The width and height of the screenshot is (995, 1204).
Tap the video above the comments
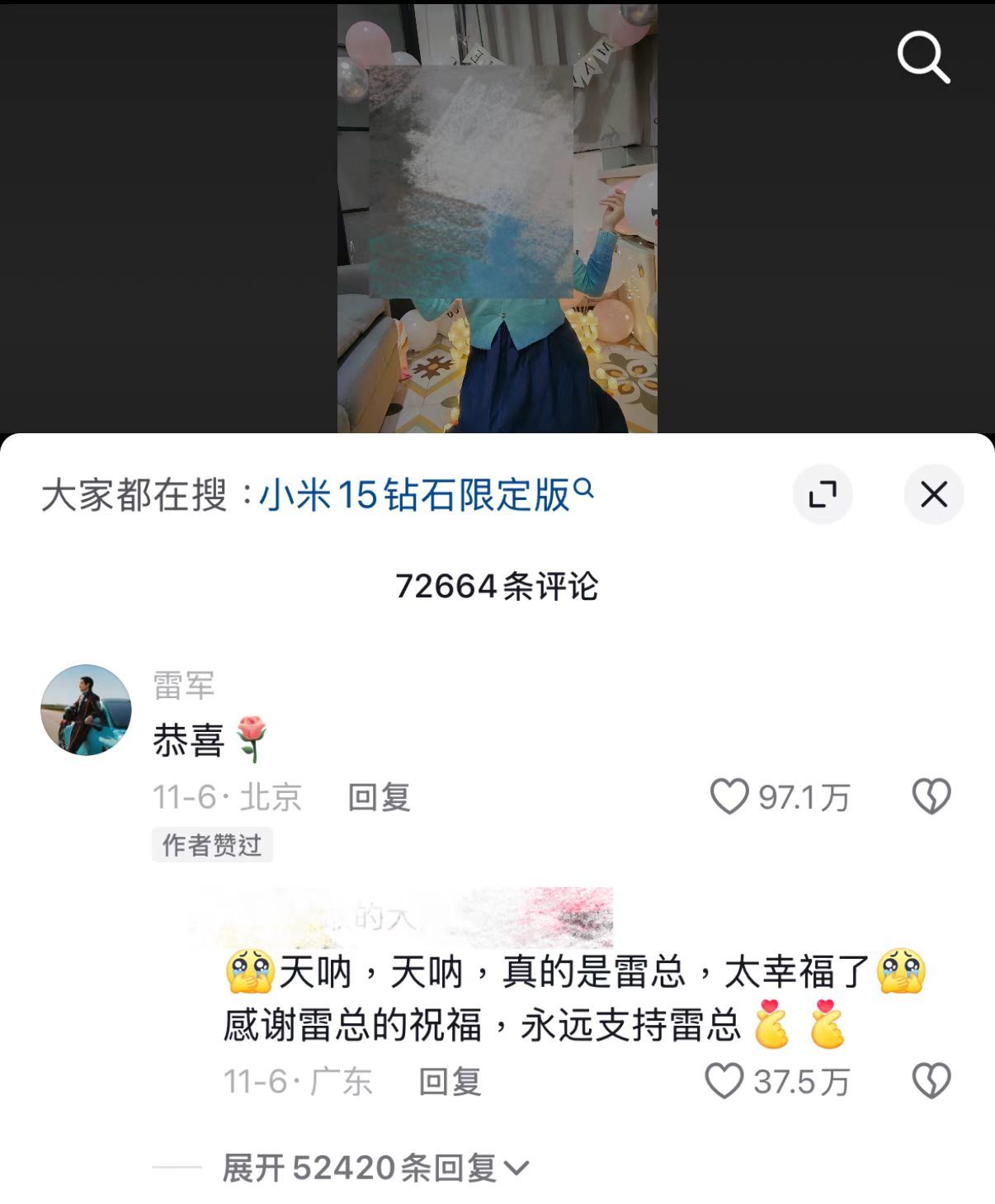click(x=497, y=216)
